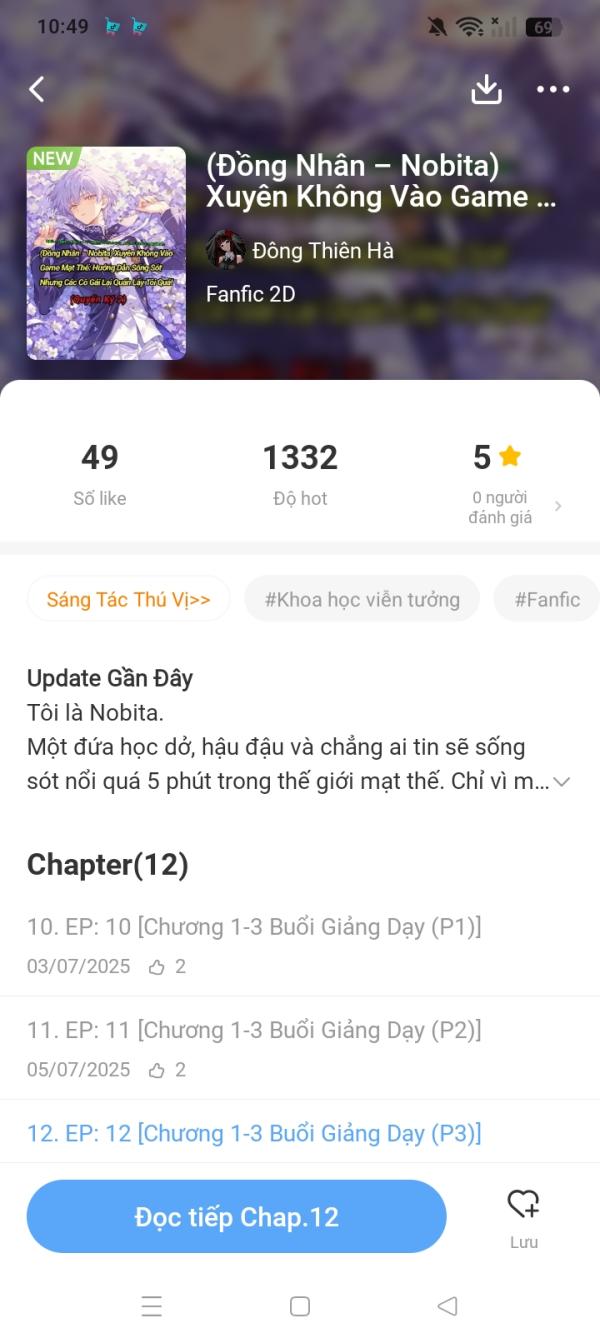Open the story cover image
The height and width of the screenshot is (1343, 600).
(106, 253)
